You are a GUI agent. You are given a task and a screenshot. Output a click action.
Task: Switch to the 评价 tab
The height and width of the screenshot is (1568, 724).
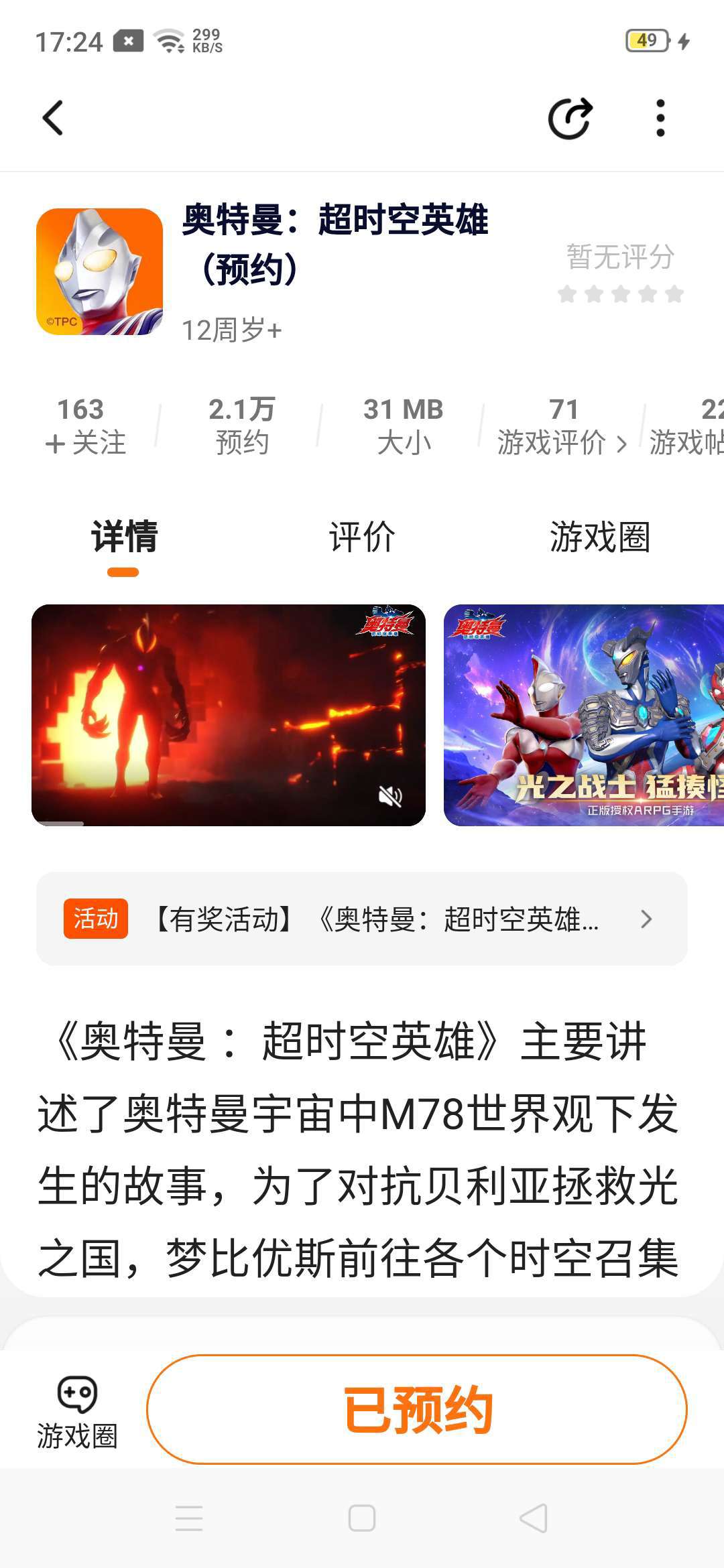click(x=362, y=537)
